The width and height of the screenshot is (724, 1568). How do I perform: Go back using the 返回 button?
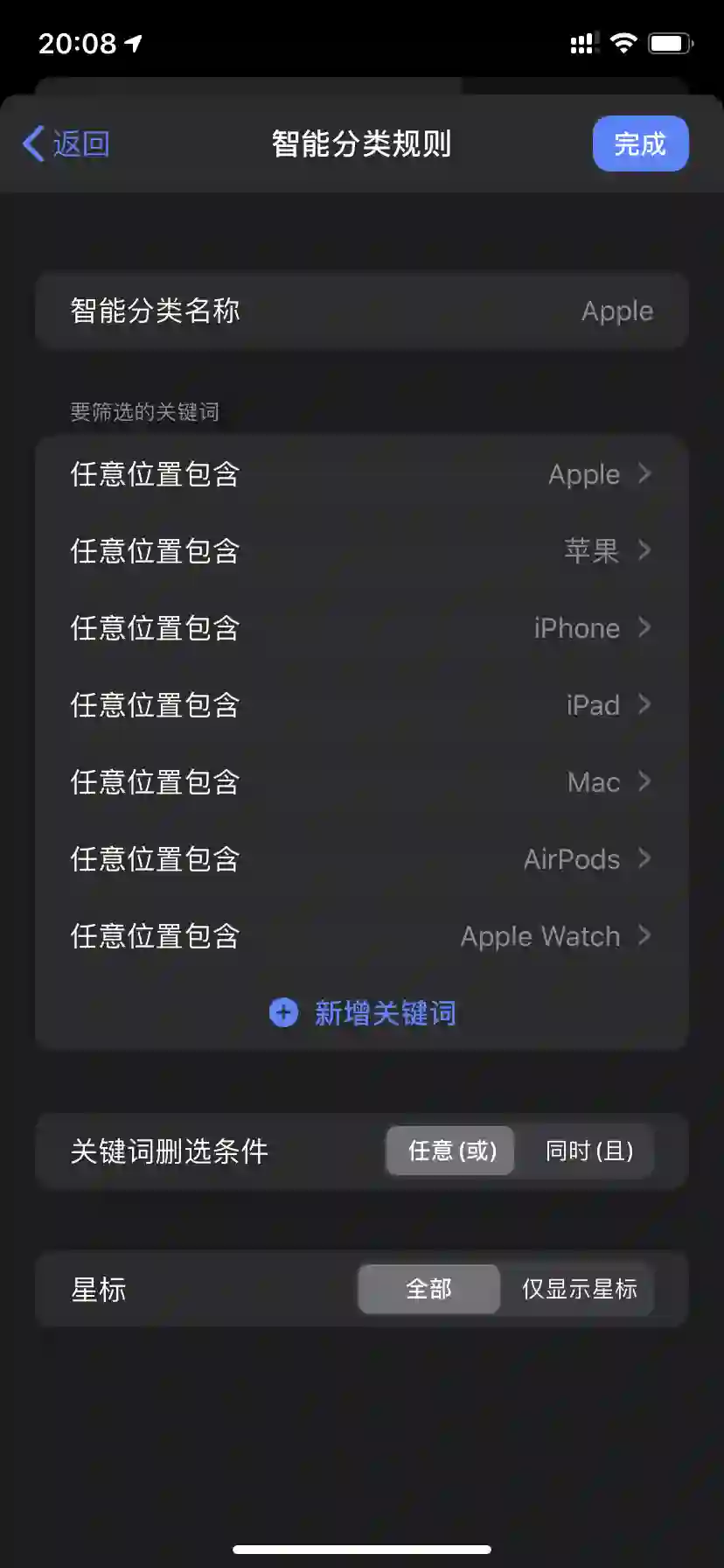(x=66, y=143)
